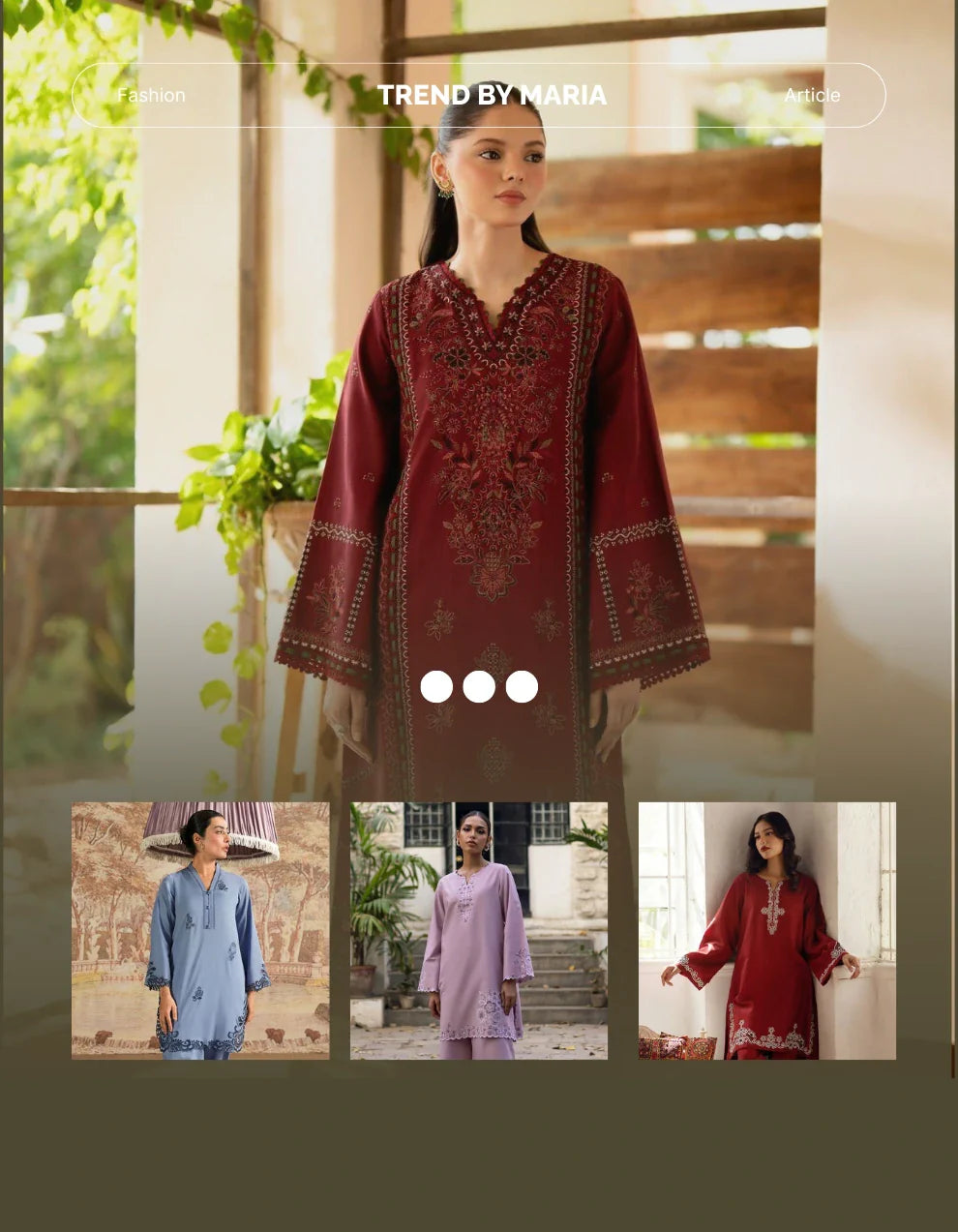Open the Fashion nav link

pyautogui.click(x=151, y=95)
